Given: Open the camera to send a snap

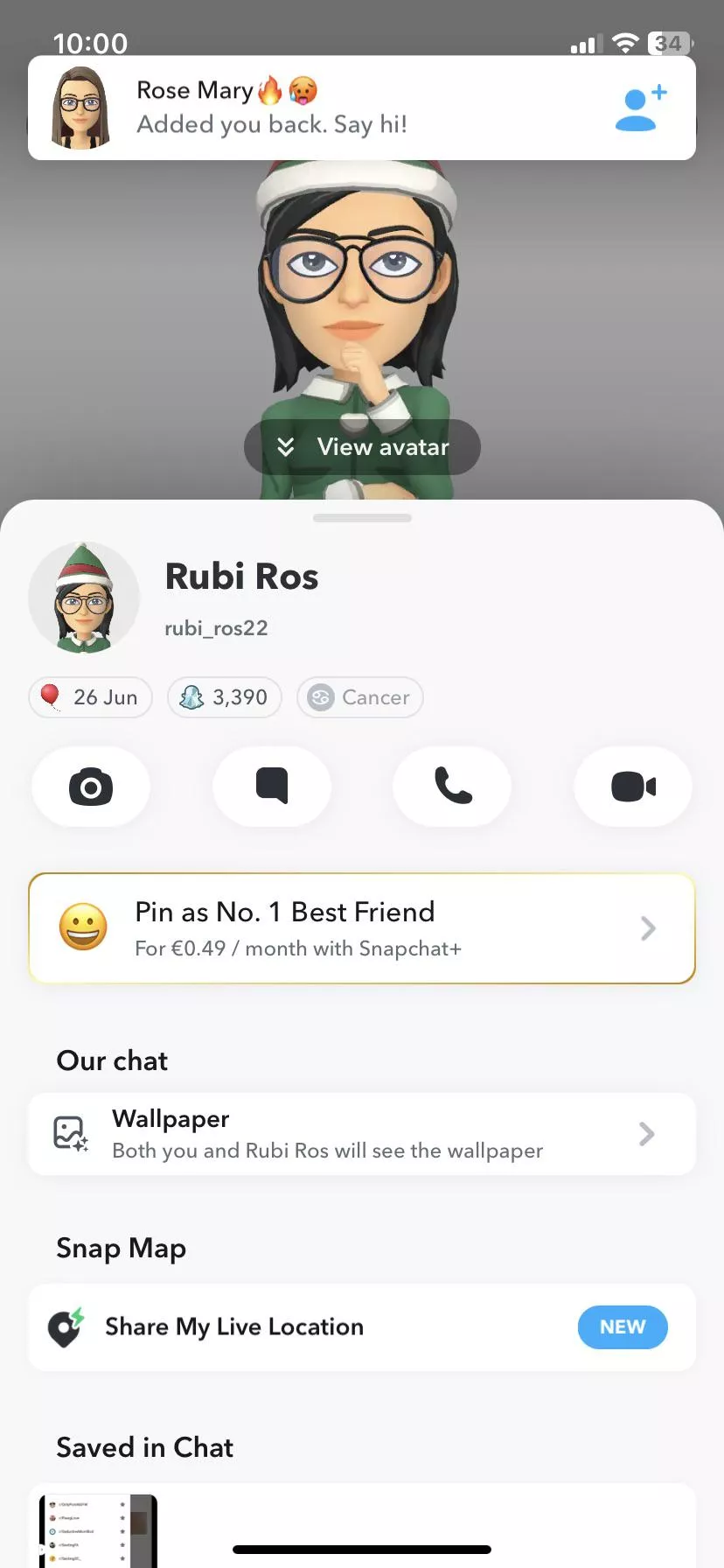Looking at the screenshot, I should 90,787.
